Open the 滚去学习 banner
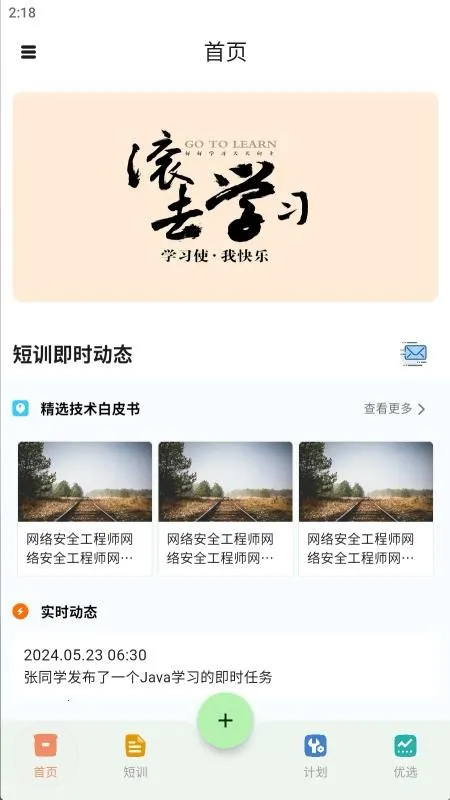 226,197
